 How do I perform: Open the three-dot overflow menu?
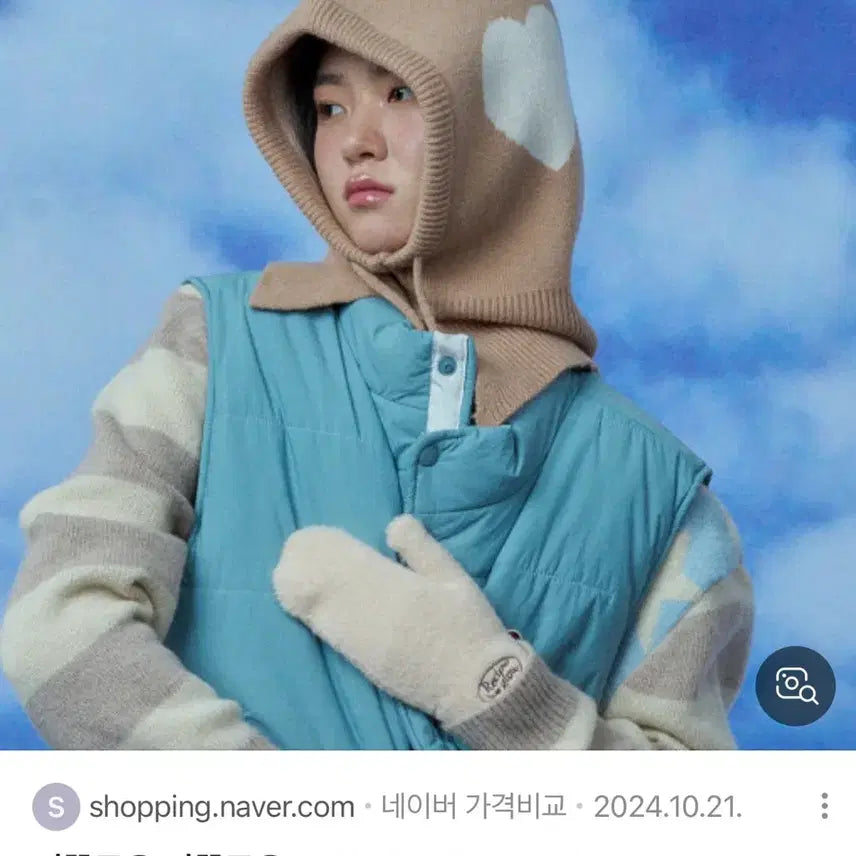tap(824, 806)
